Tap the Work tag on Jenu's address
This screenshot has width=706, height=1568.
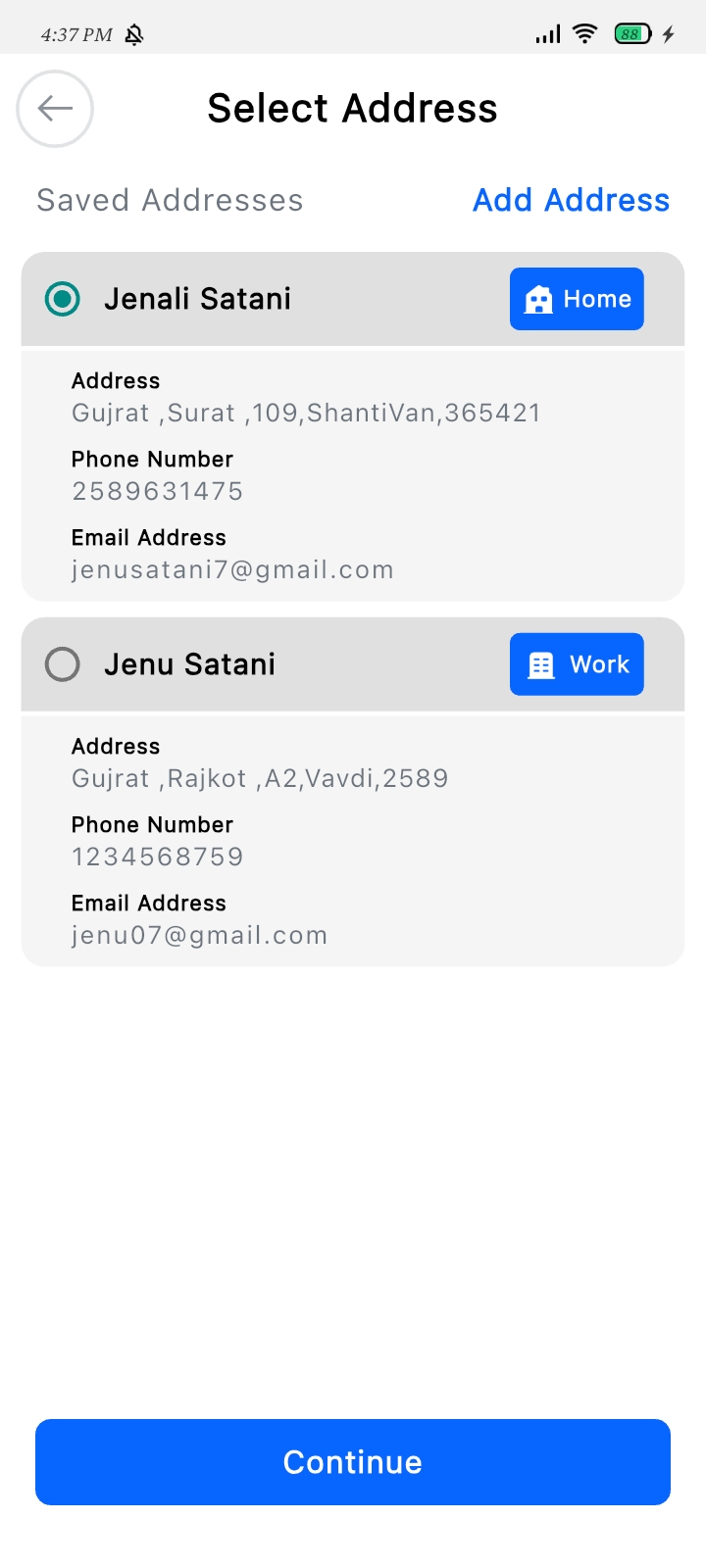click(x=577, y=664)
